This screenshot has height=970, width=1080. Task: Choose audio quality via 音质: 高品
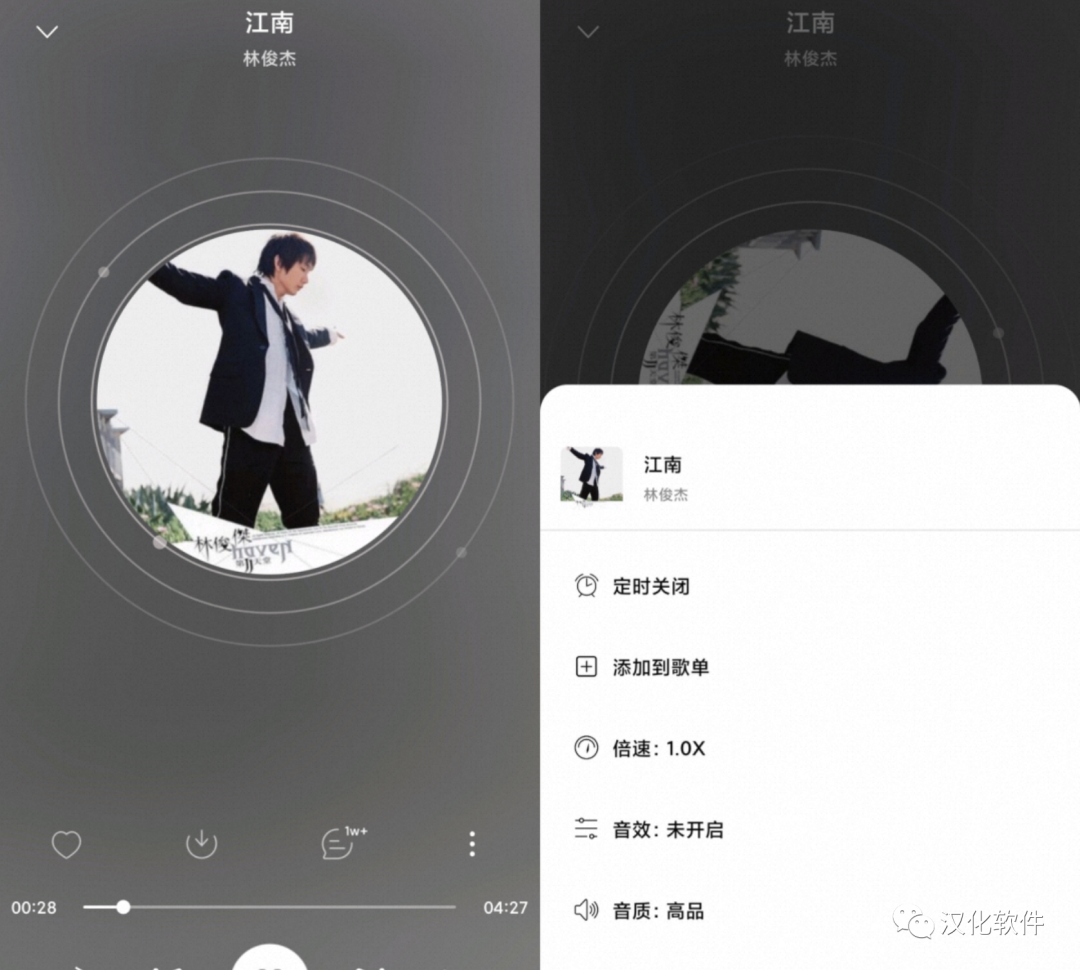[x=657, y=910]
